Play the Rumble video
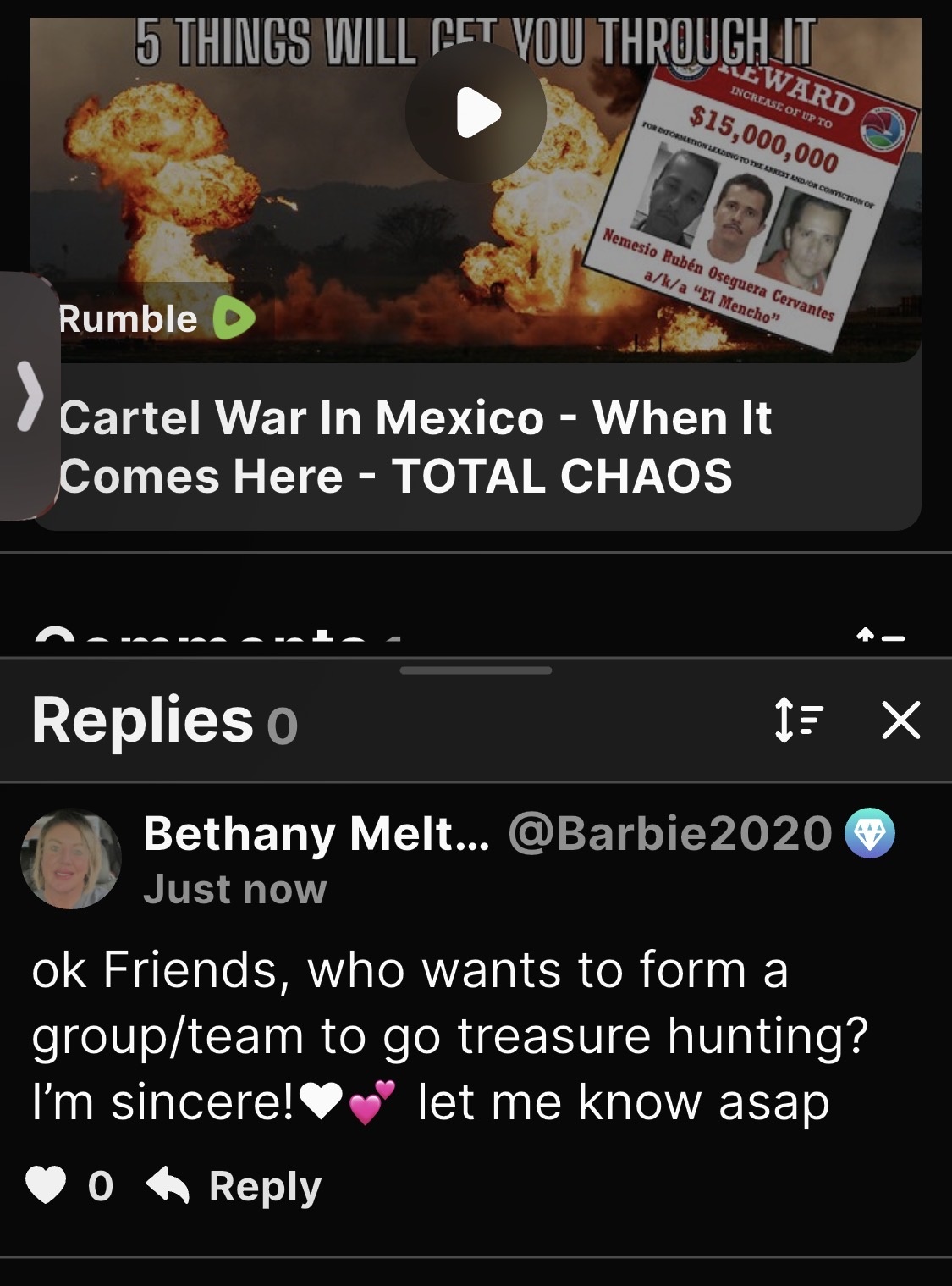The height and width of the screenshot is (1286, 952). (x=476, y=113)
